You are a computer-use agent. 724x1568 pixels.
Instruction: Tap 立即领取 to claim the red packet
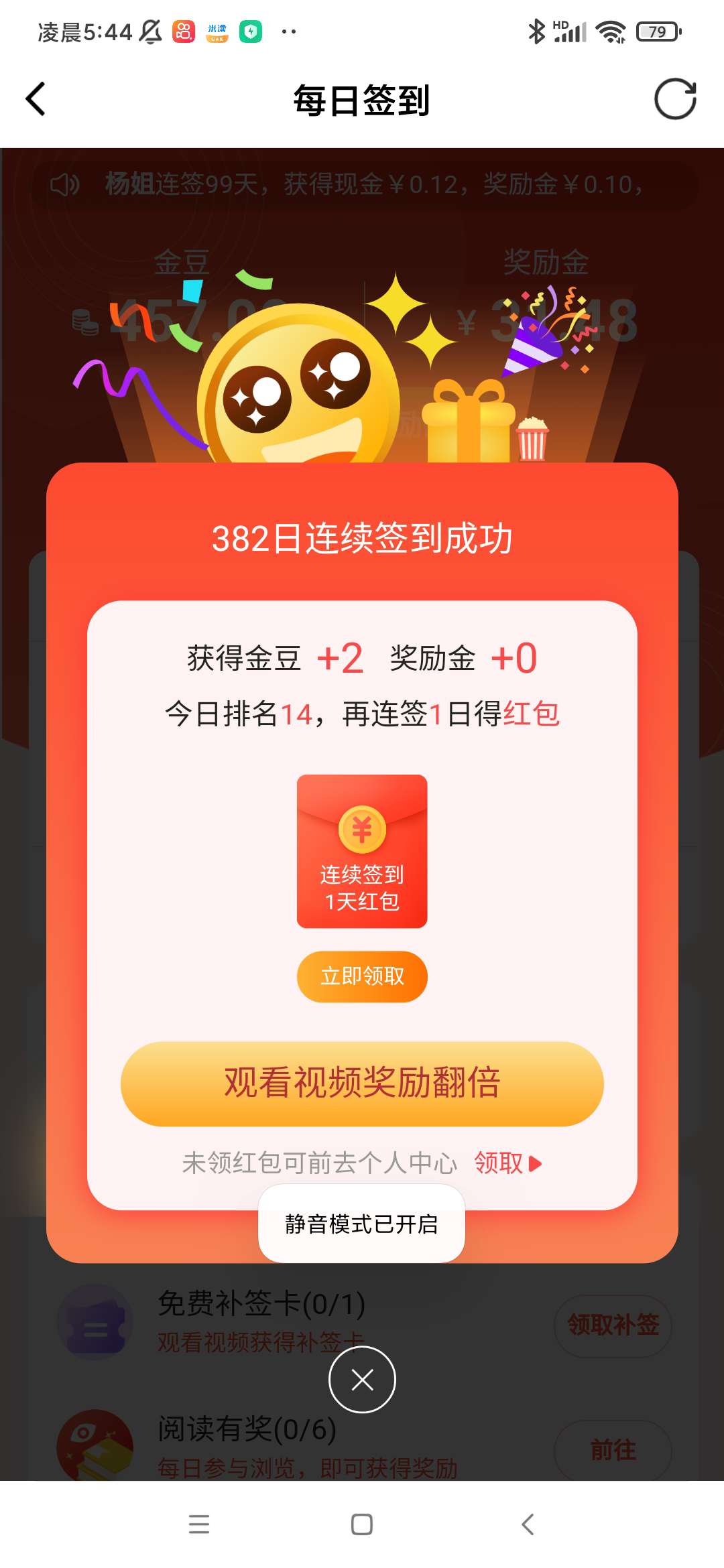(x=362, y=976)
